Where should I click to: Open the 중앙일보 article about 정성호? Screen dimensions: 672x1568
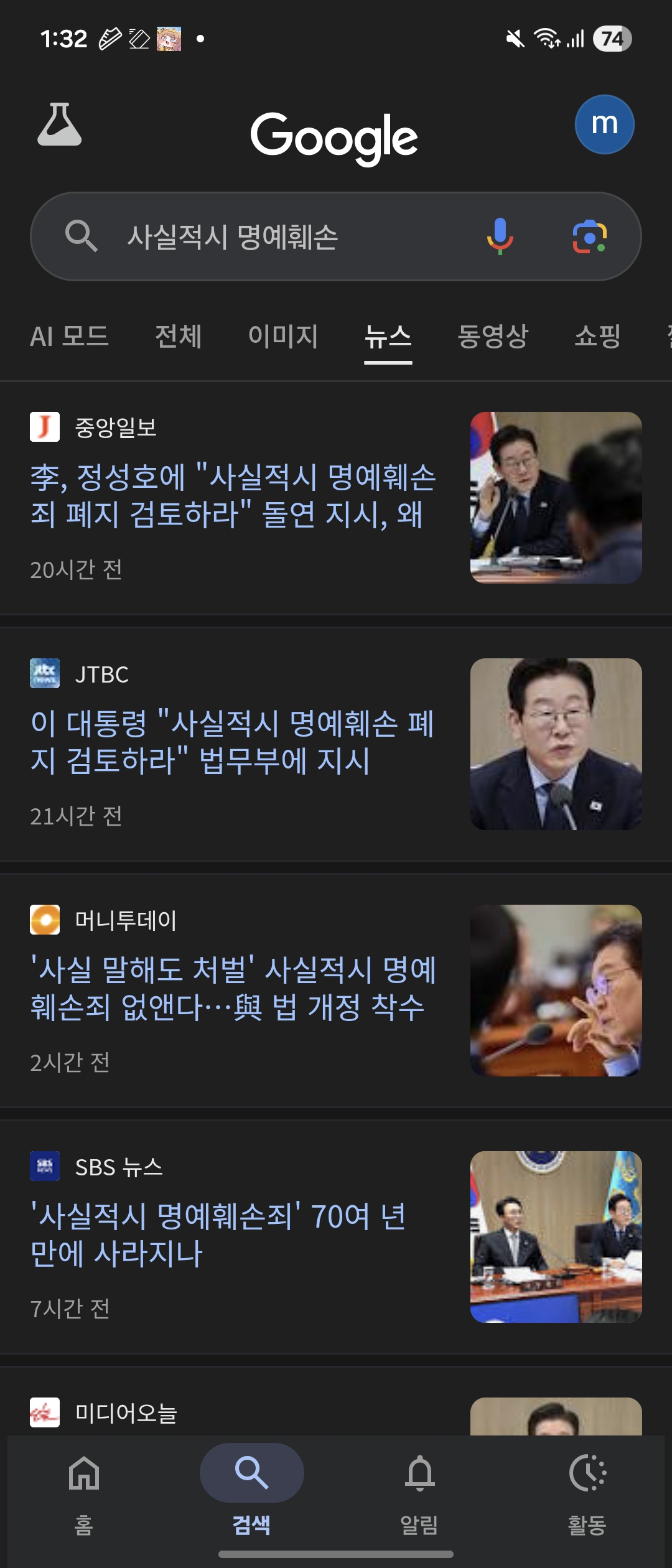coord(233,496)
